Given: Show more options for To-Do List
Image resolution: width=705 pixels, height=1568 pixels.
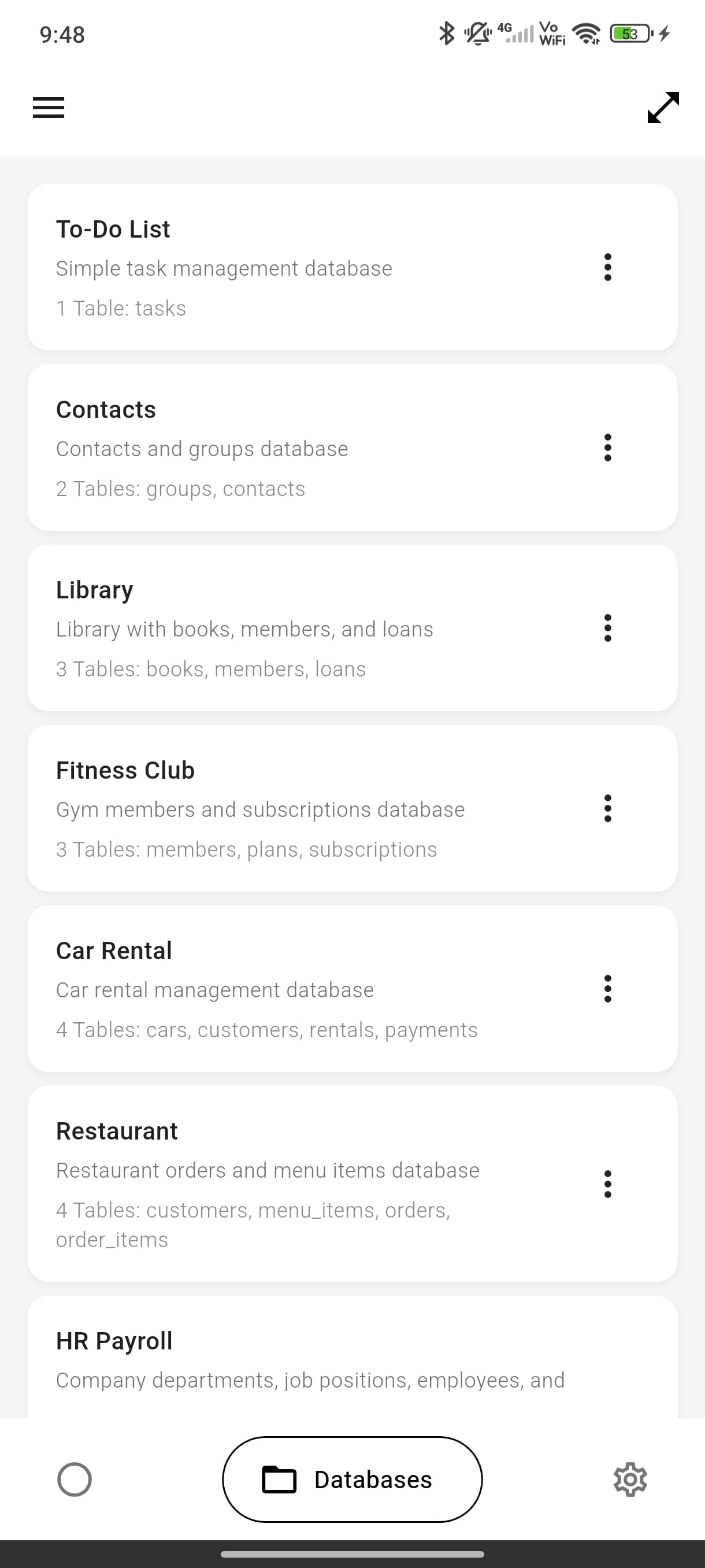Looking at the screenshot, I should (607, 267).
